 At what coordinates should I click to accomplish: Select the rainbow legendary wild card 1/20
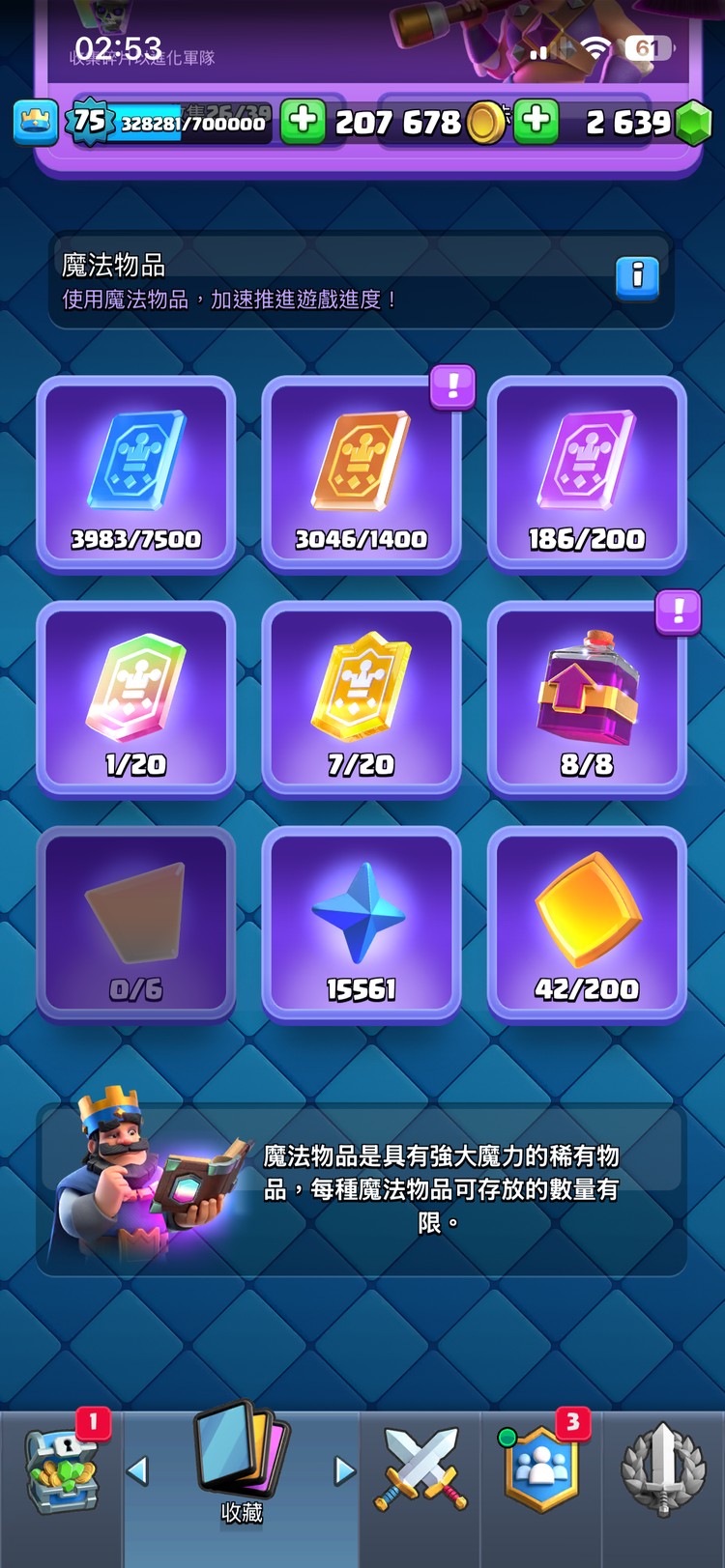tap(135, 698)
